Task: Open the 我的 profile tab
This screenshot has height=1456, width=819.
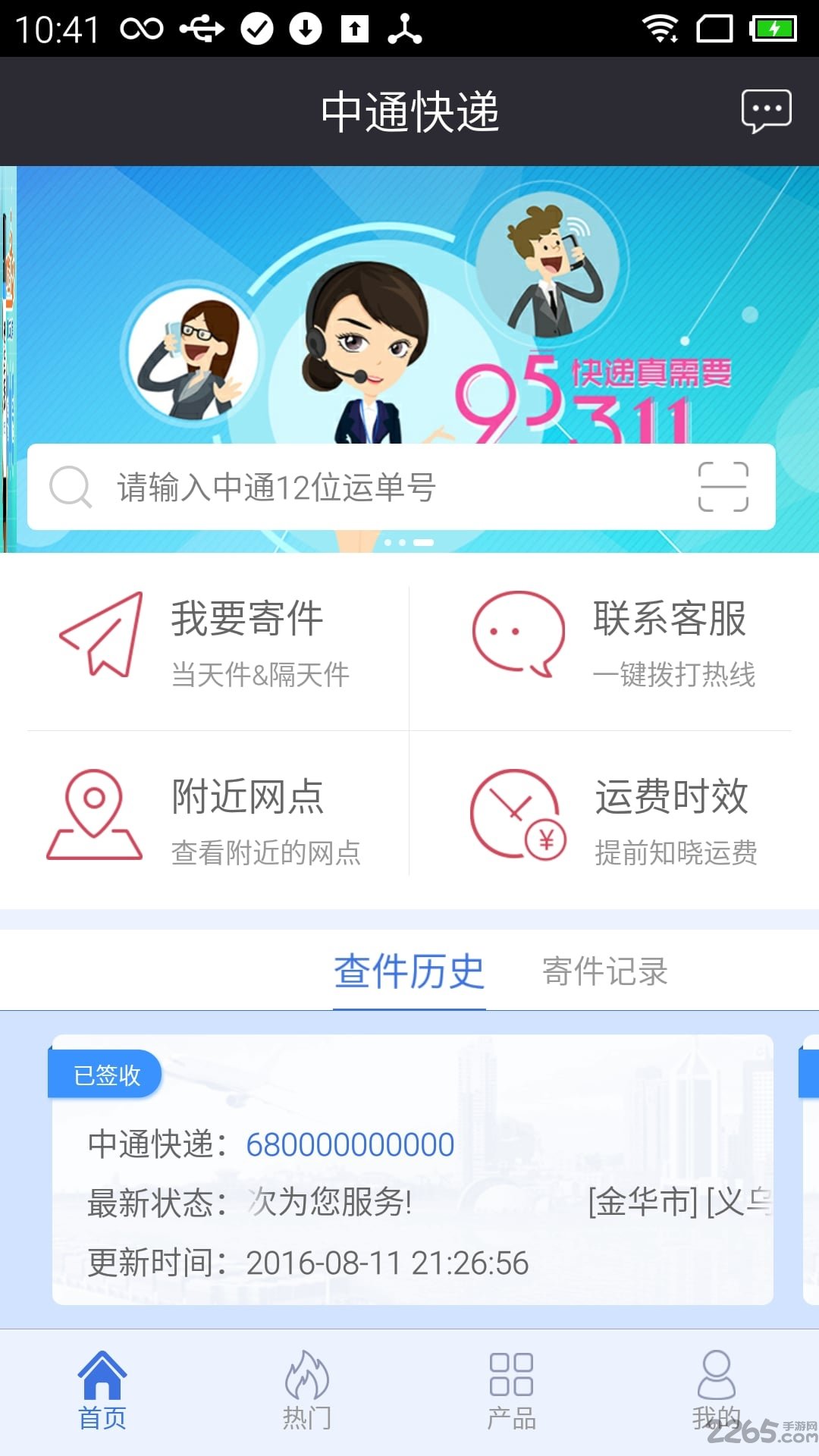Action: point(716,1391)
